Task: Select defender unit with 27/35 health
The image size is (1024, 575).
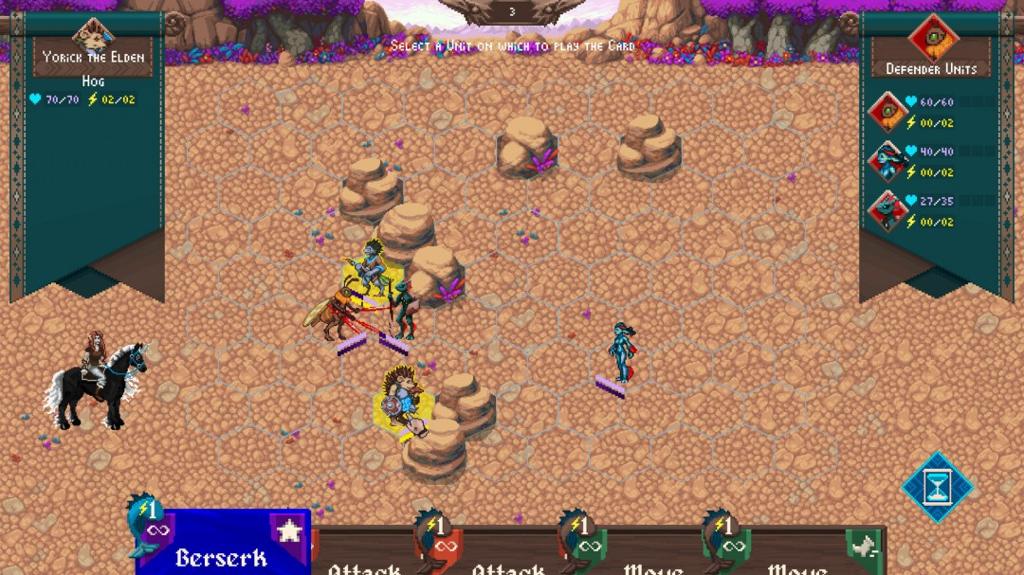Action: coord(886,210)
